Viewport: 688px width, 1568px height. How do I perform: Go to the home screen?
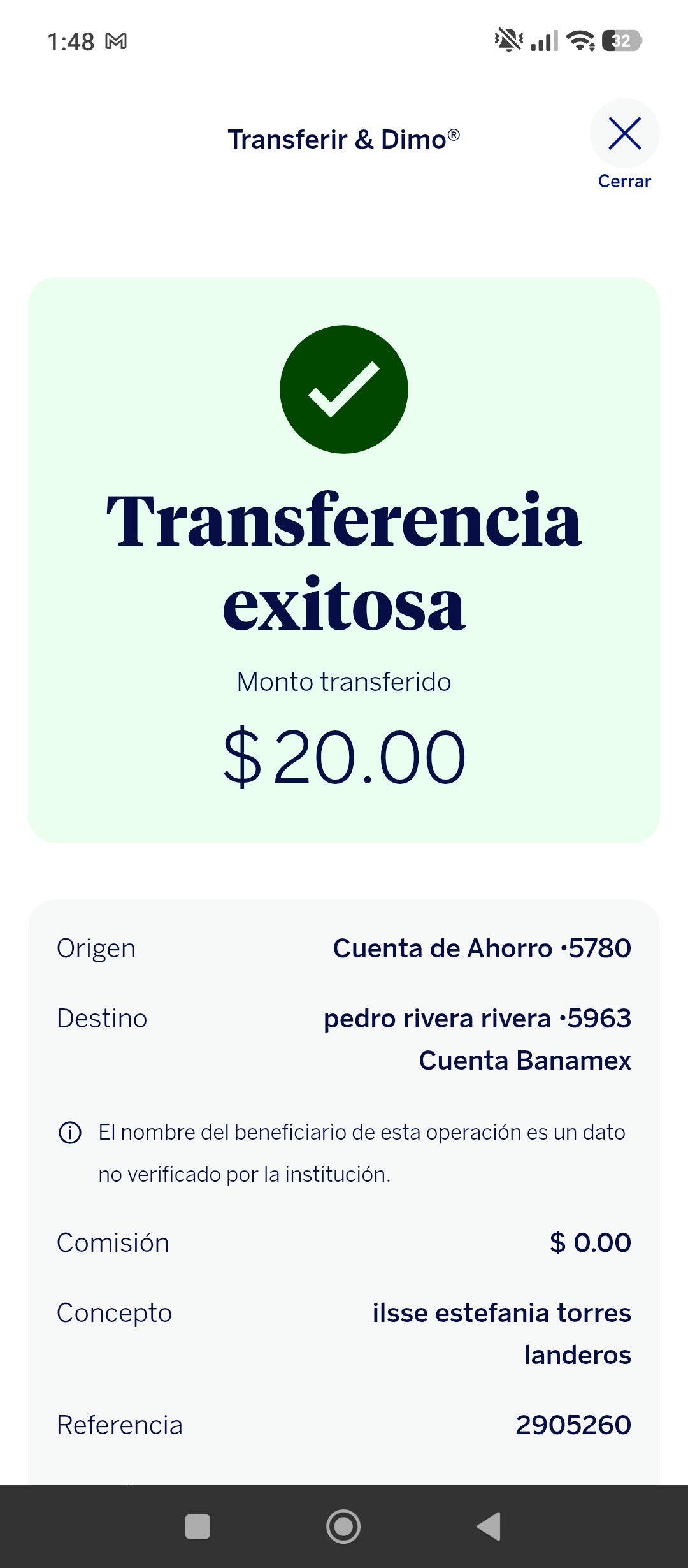click(343, 1527)
